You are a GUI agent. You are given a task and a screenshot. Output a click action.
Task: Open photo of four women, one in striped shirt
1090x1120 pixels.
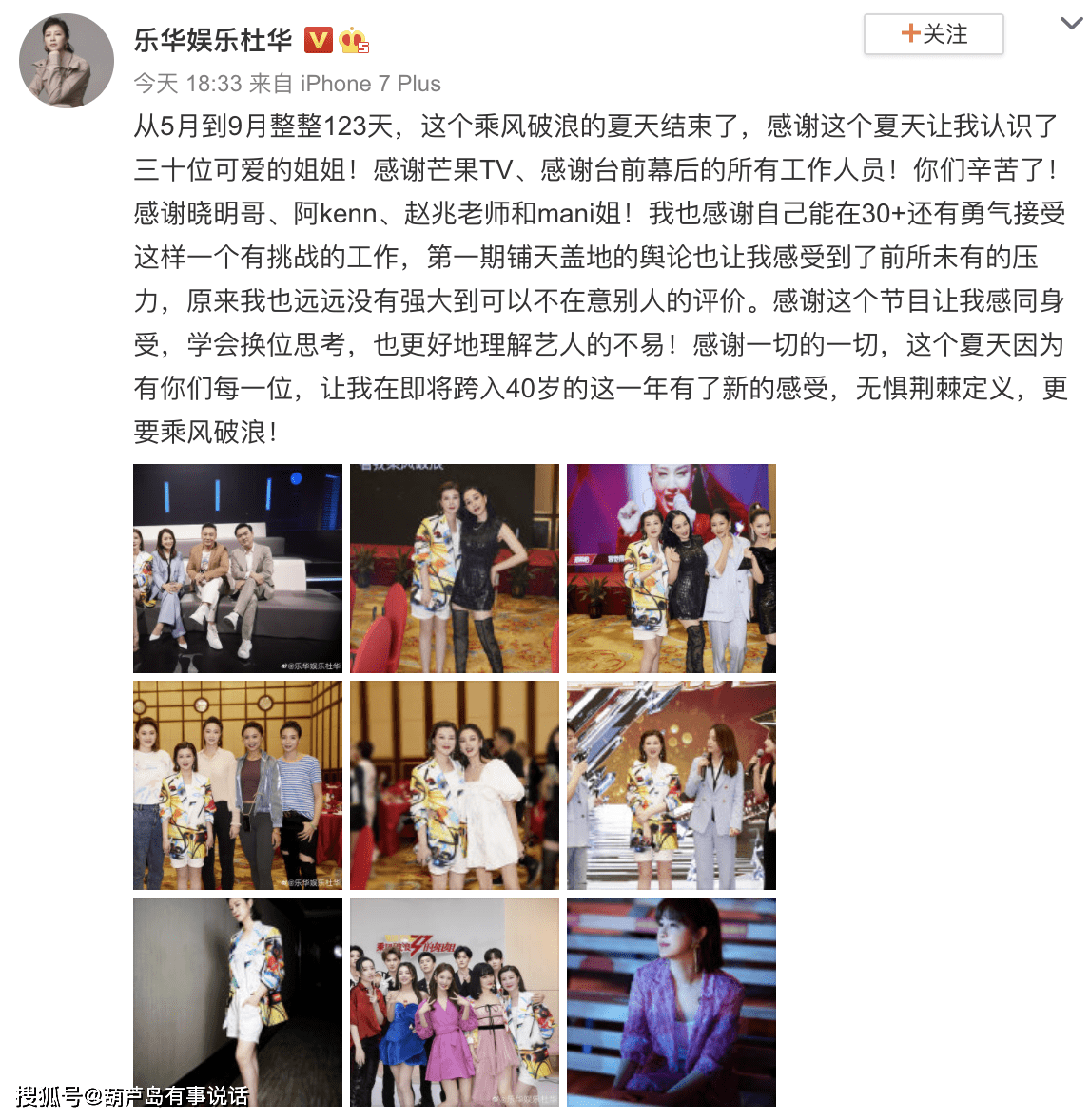238,785
